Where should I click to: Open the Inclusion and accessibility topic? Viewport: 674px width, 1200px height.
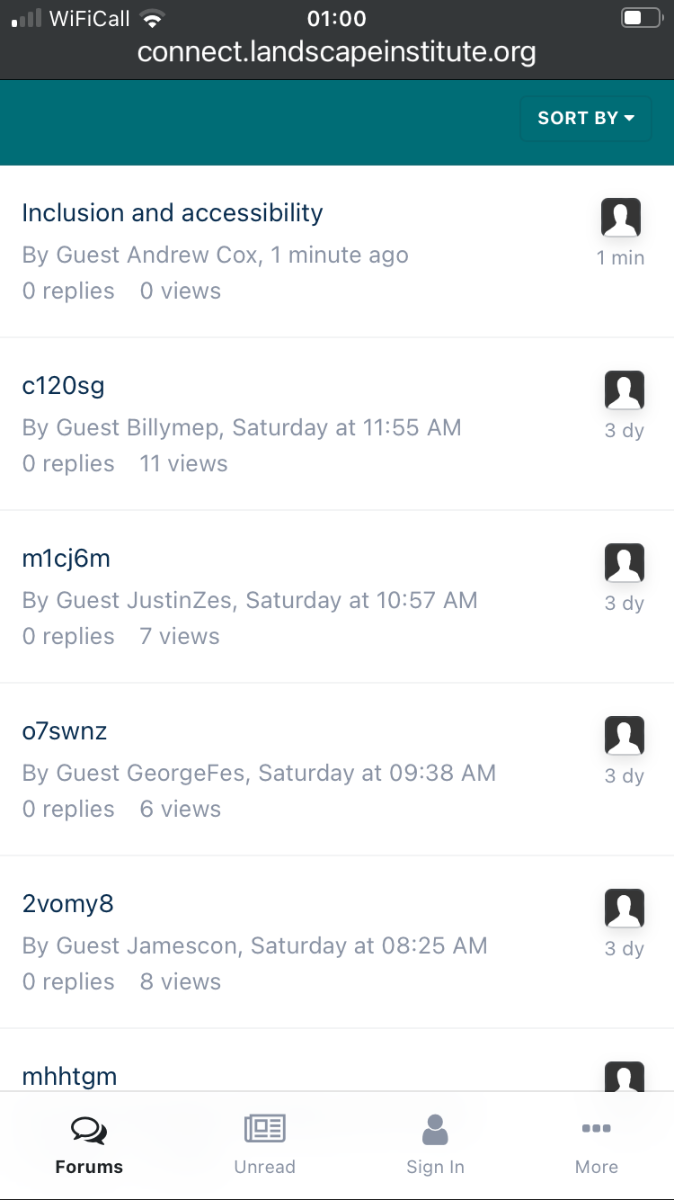tap(172, 213)
